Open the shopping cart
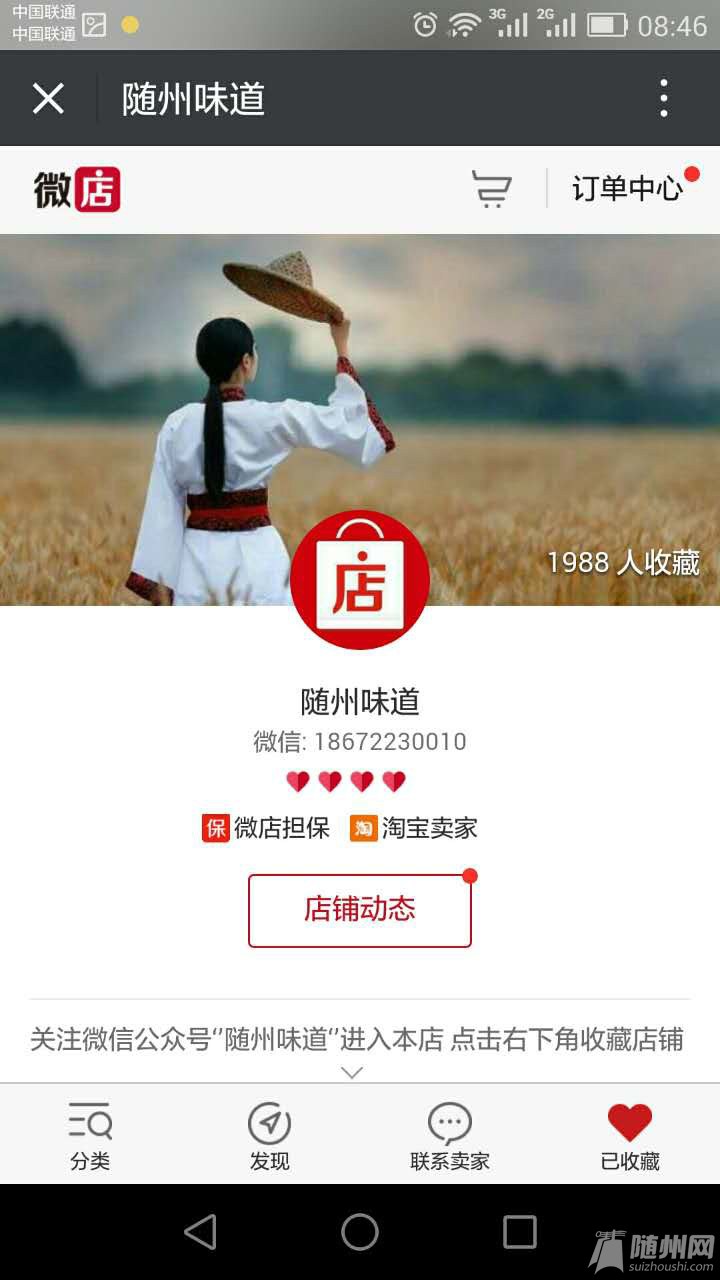Image resolution: width=720 pixels, height=1280 pixels. 491,188
